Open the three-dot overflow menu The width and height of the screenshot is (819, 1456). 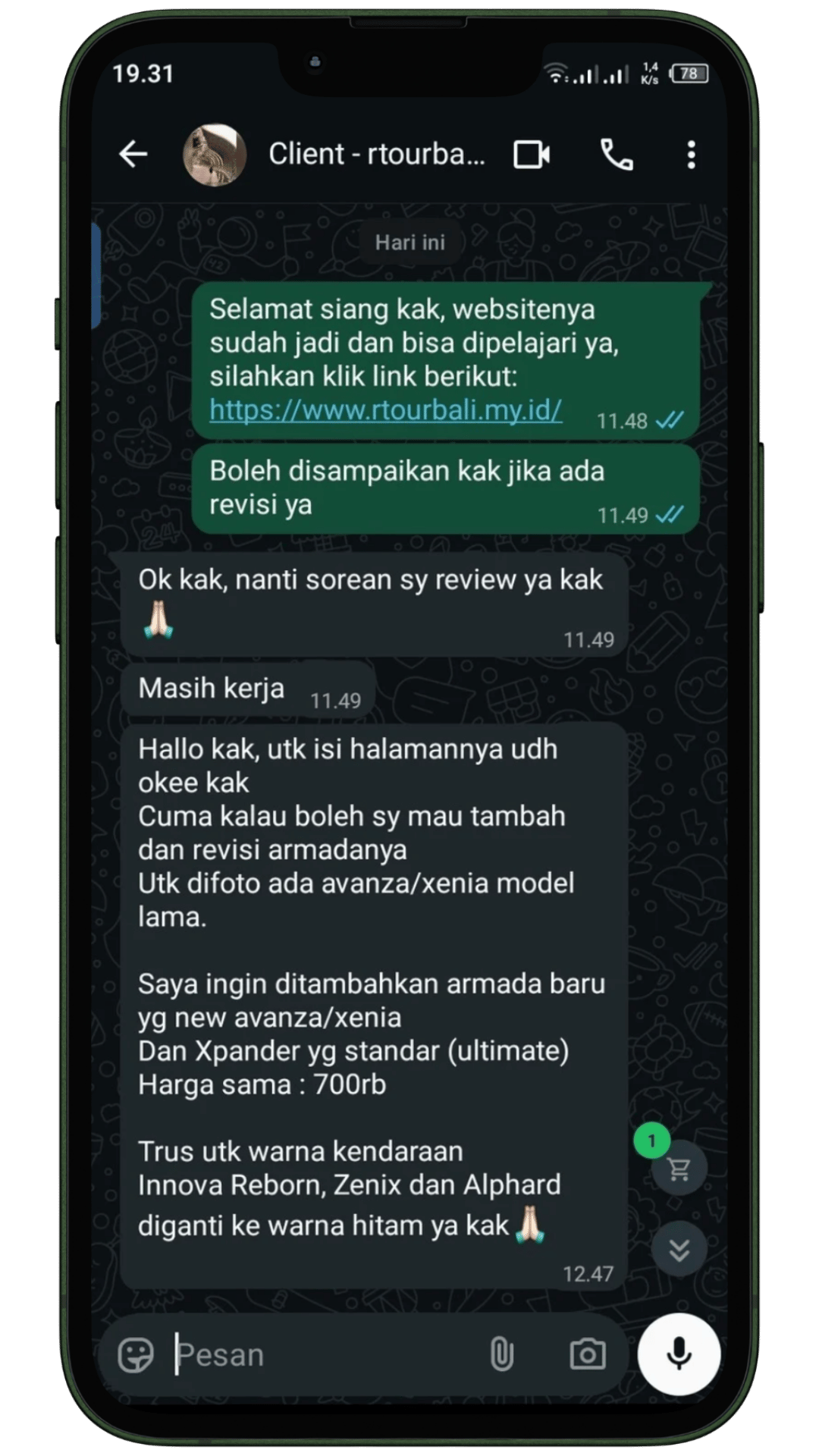[691, 155]
